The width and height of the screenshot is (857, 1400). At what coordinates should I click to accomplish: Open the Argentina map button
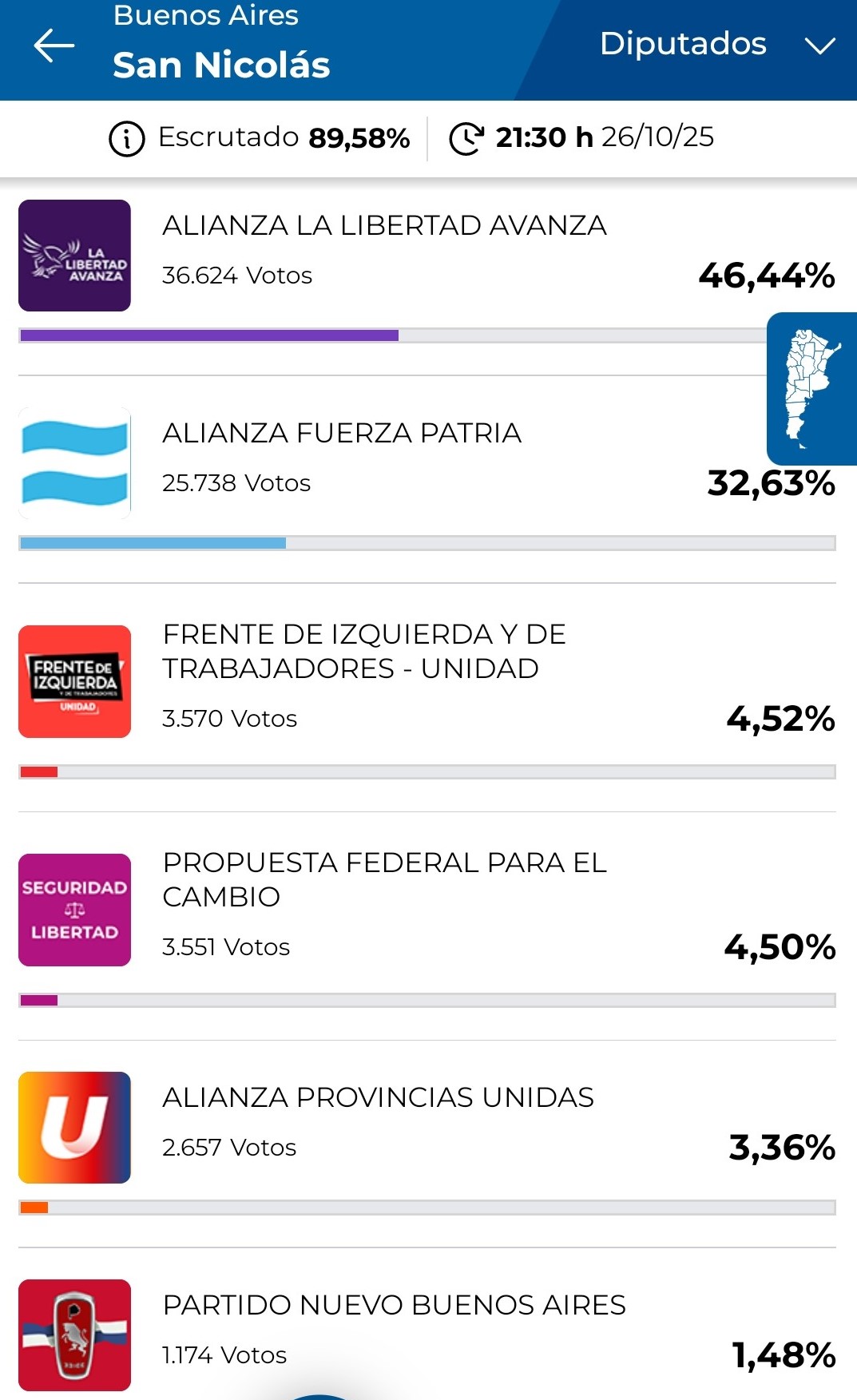coord(811,389)
